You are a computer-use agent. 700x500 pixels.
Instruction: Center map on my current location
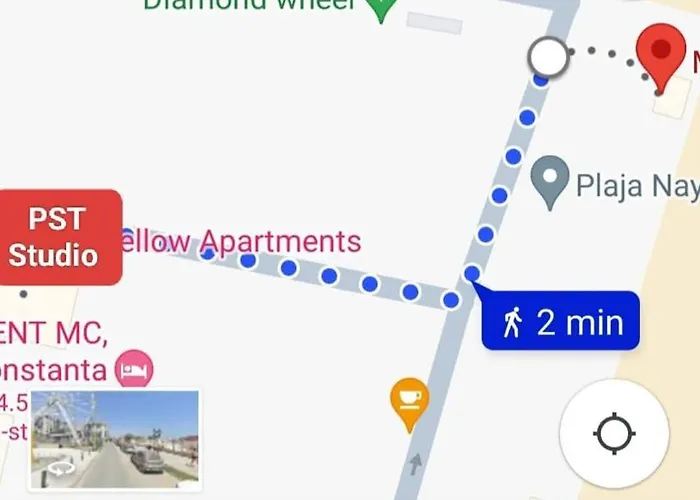pyautogui.click(x=613, y=435)
